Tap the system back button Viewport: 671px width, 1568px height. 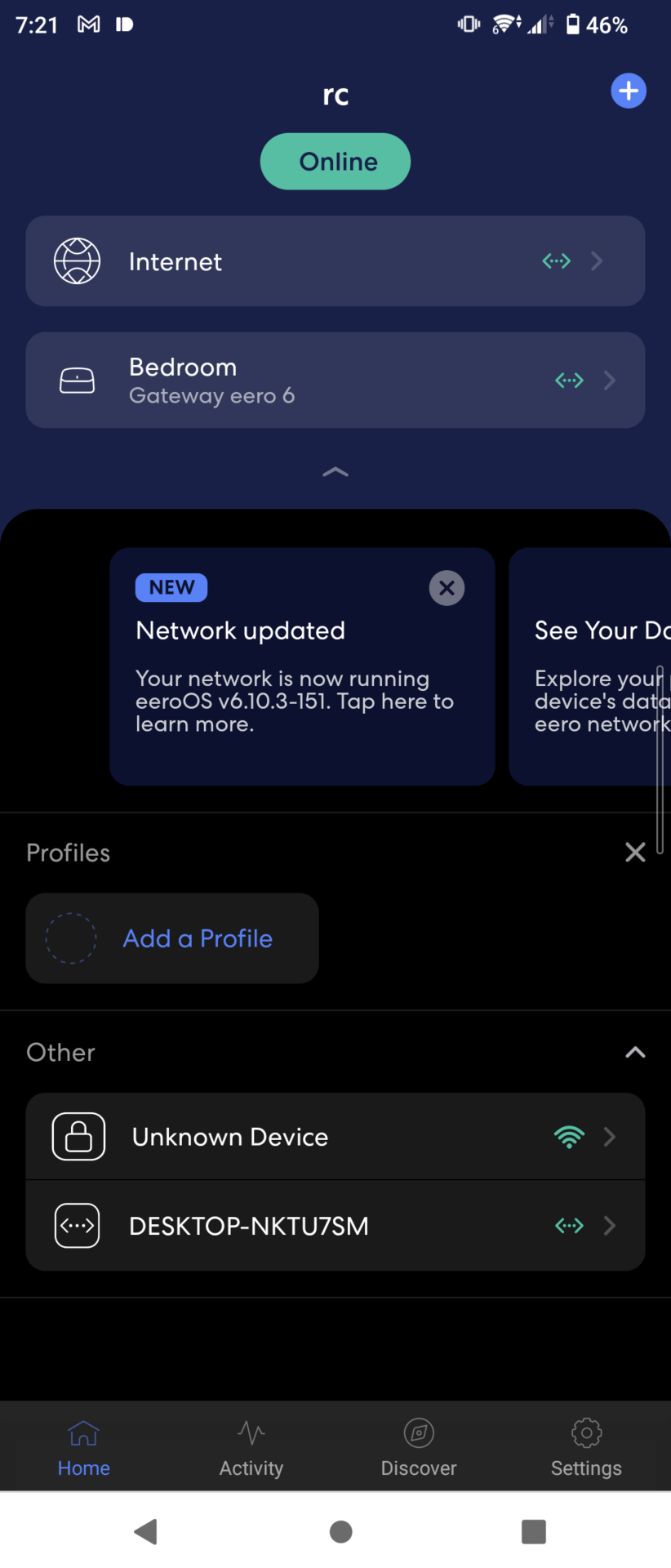pos(146,1532)
